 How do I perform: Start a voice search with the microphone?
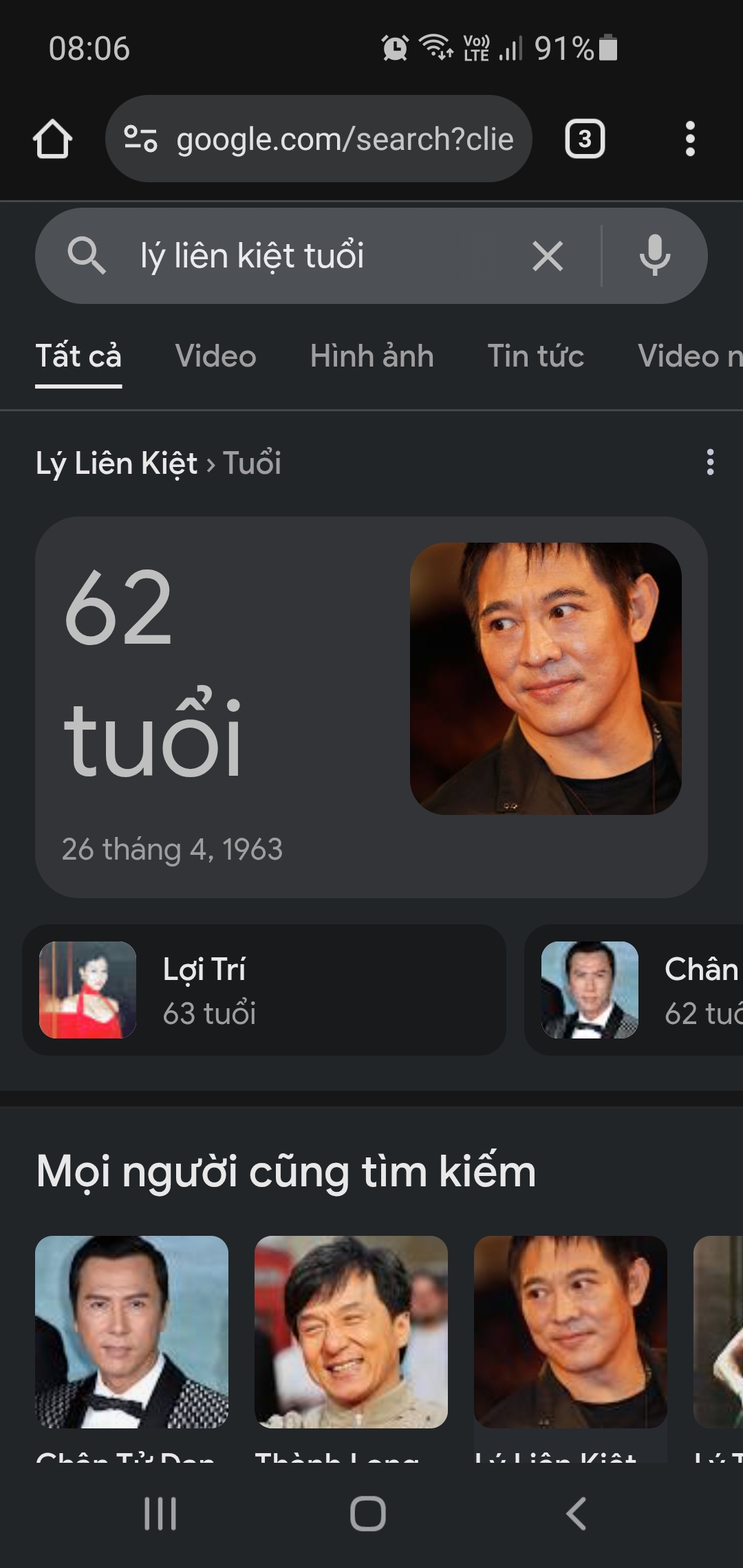point(654,256)
